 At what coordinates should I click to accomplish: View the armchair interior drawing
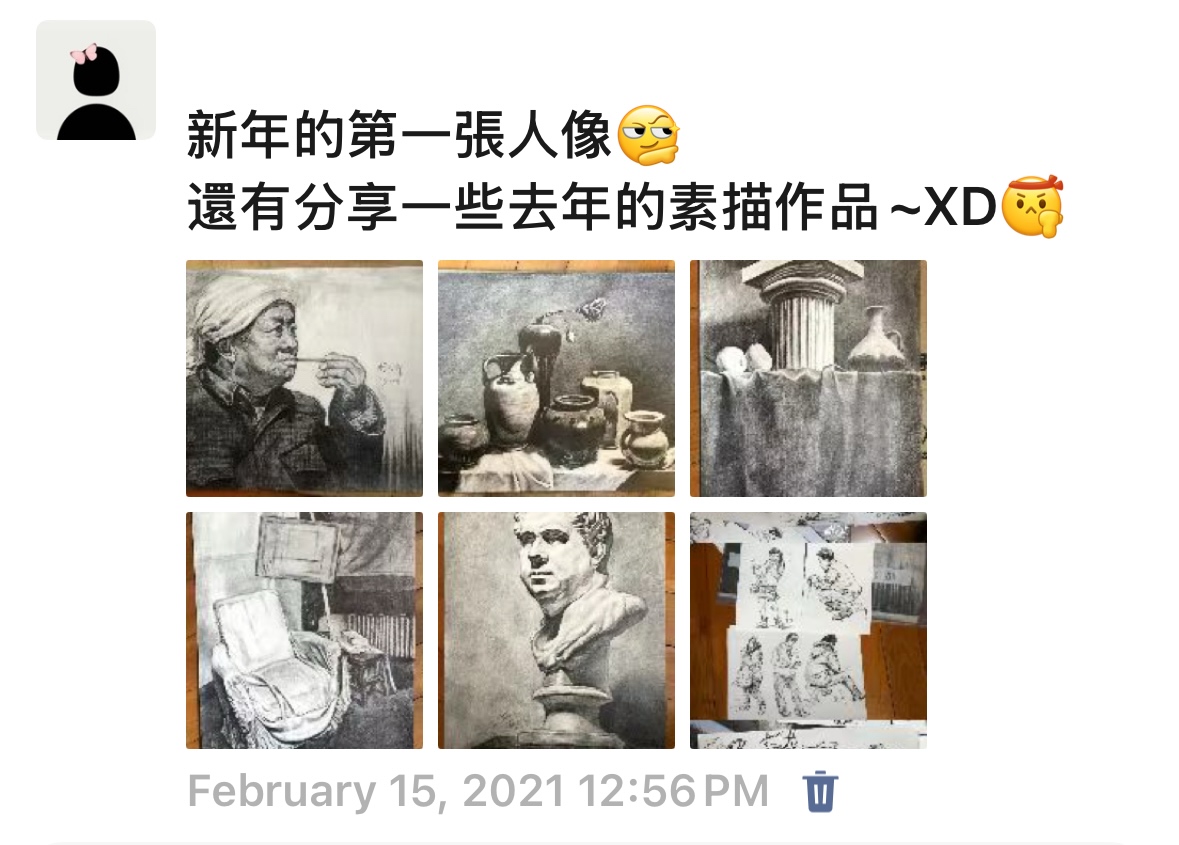304,630
